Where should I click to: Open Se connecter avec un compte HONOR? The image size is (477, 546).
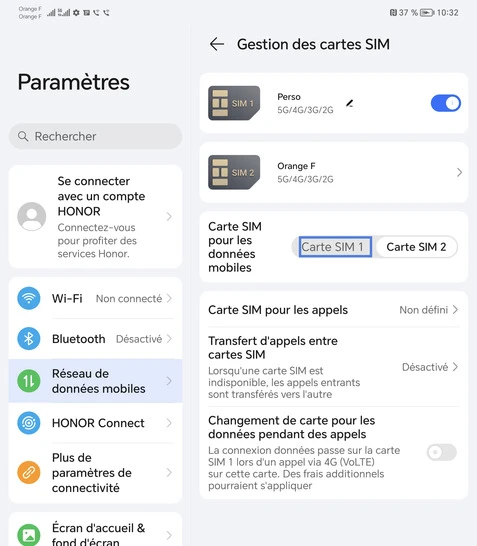point(95,217)
